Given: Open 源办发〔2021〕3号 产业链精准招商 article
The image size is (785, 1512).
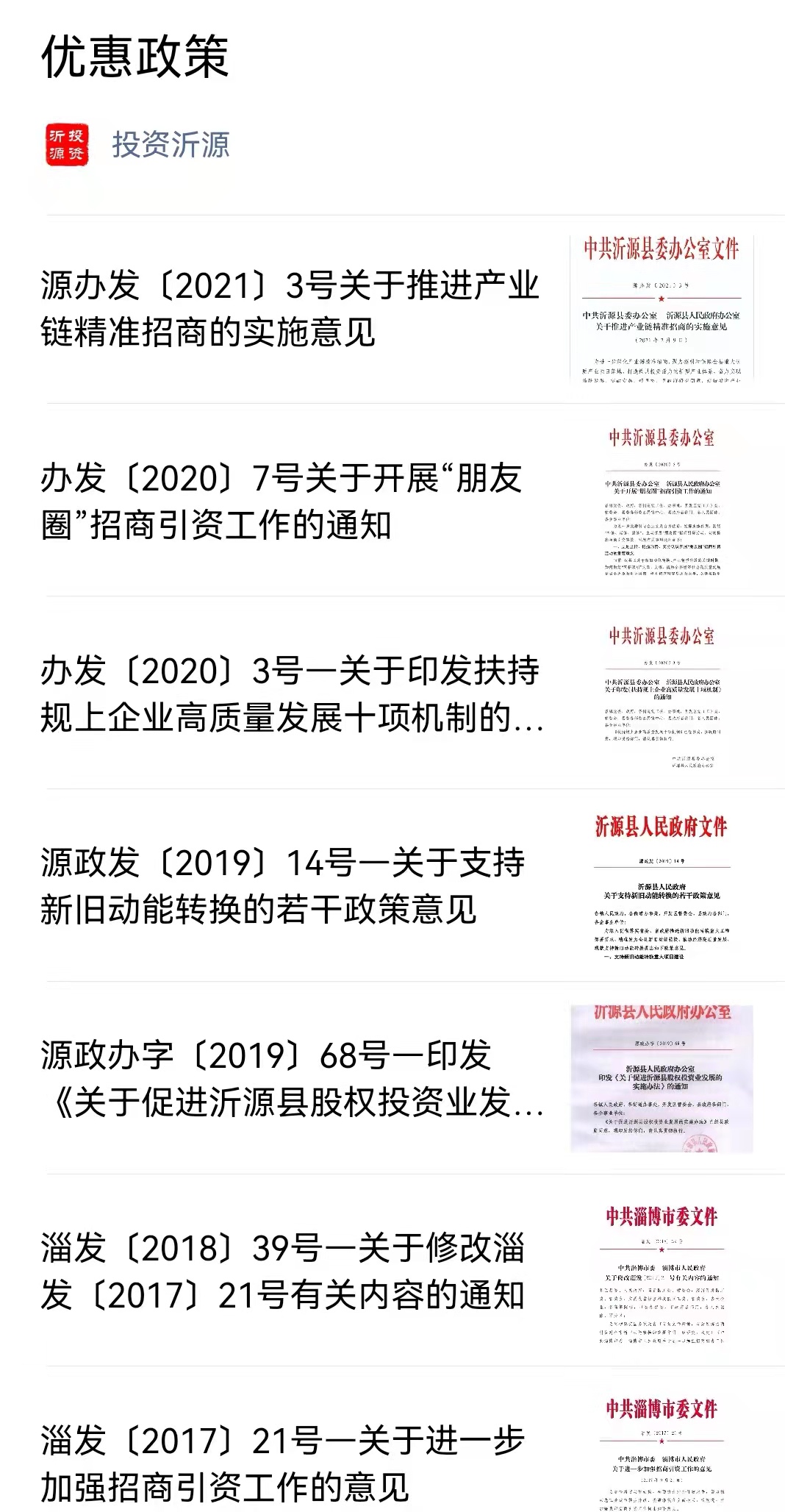Looking at the screenshot, I should pos(290,309).
